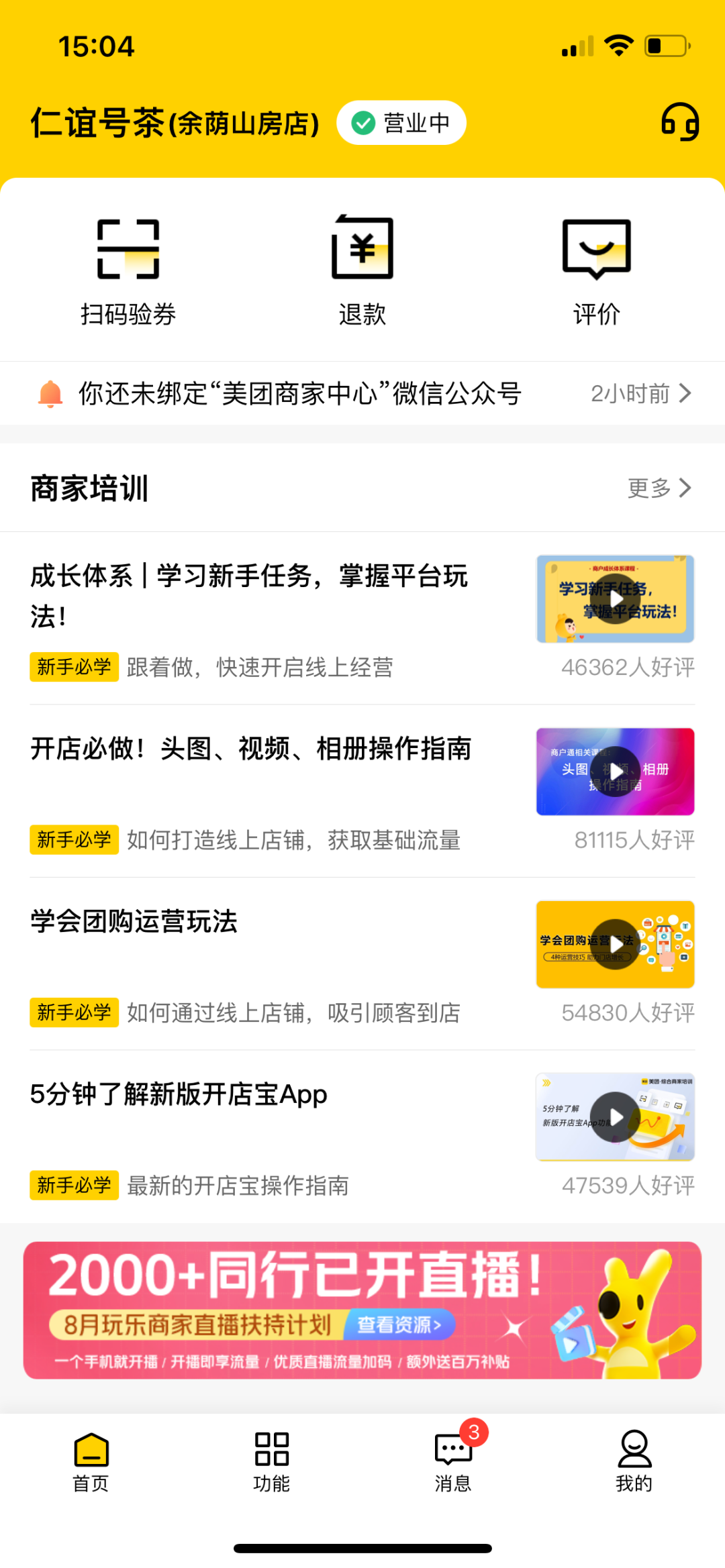Open the unbound WeChat official account notice
The height and width of the screenshot is (1568, 725).
(362, 393)
